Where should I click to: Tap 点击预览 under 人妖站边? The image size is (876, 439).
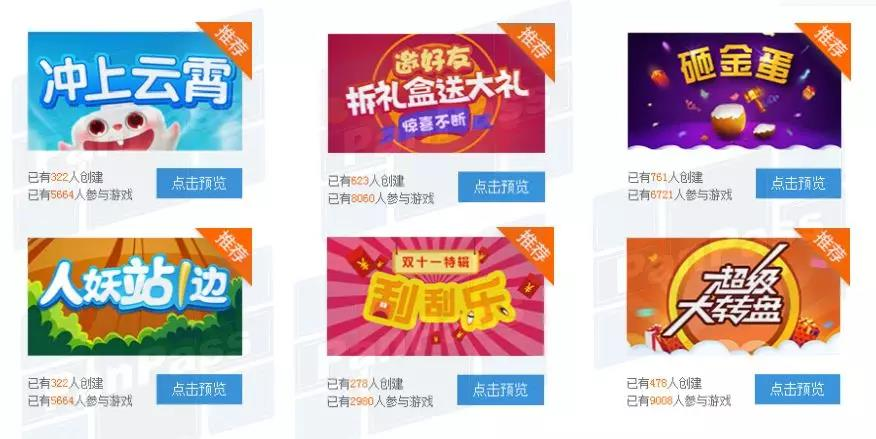pyautogui.click(x=198, y=389)
